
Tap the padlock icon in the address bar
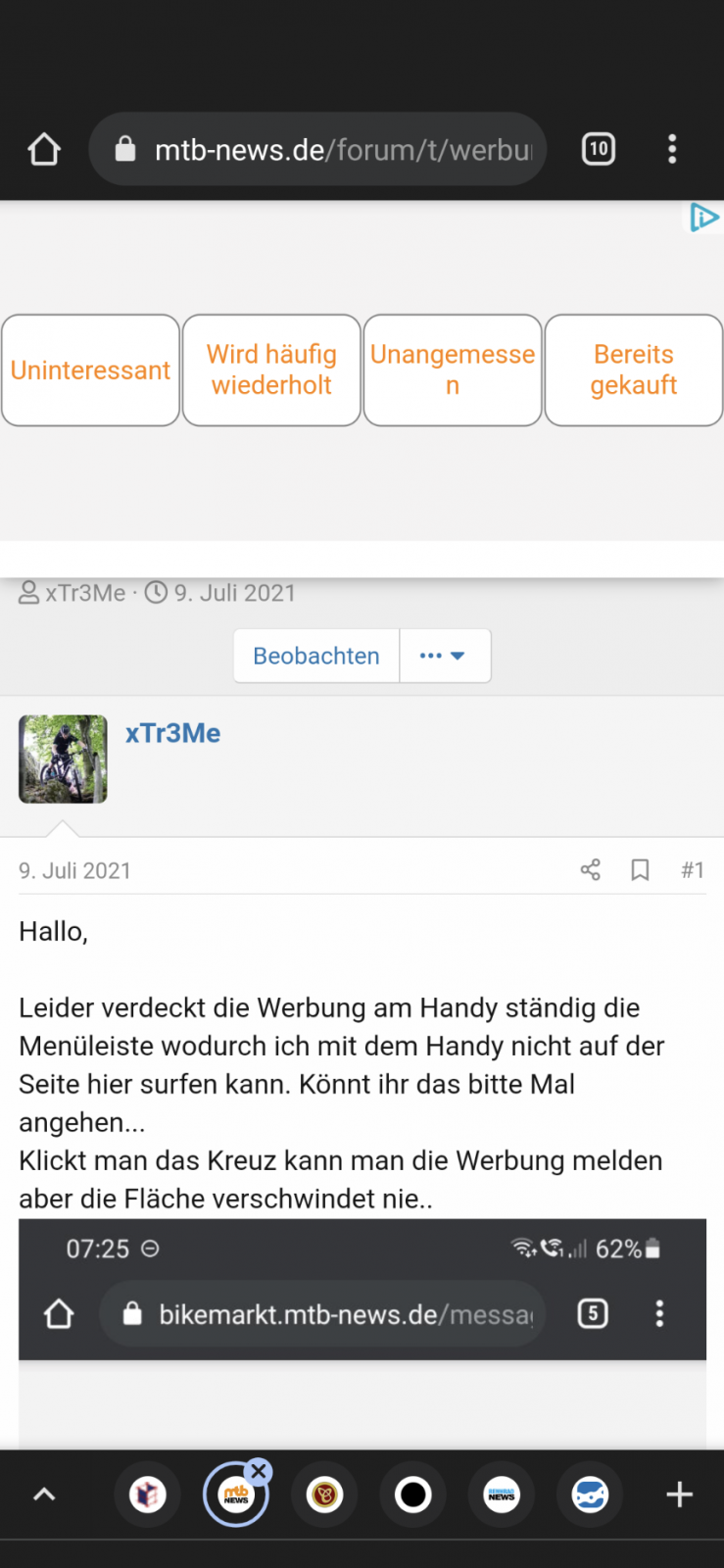pyautogui.click(x=124, y=149)
